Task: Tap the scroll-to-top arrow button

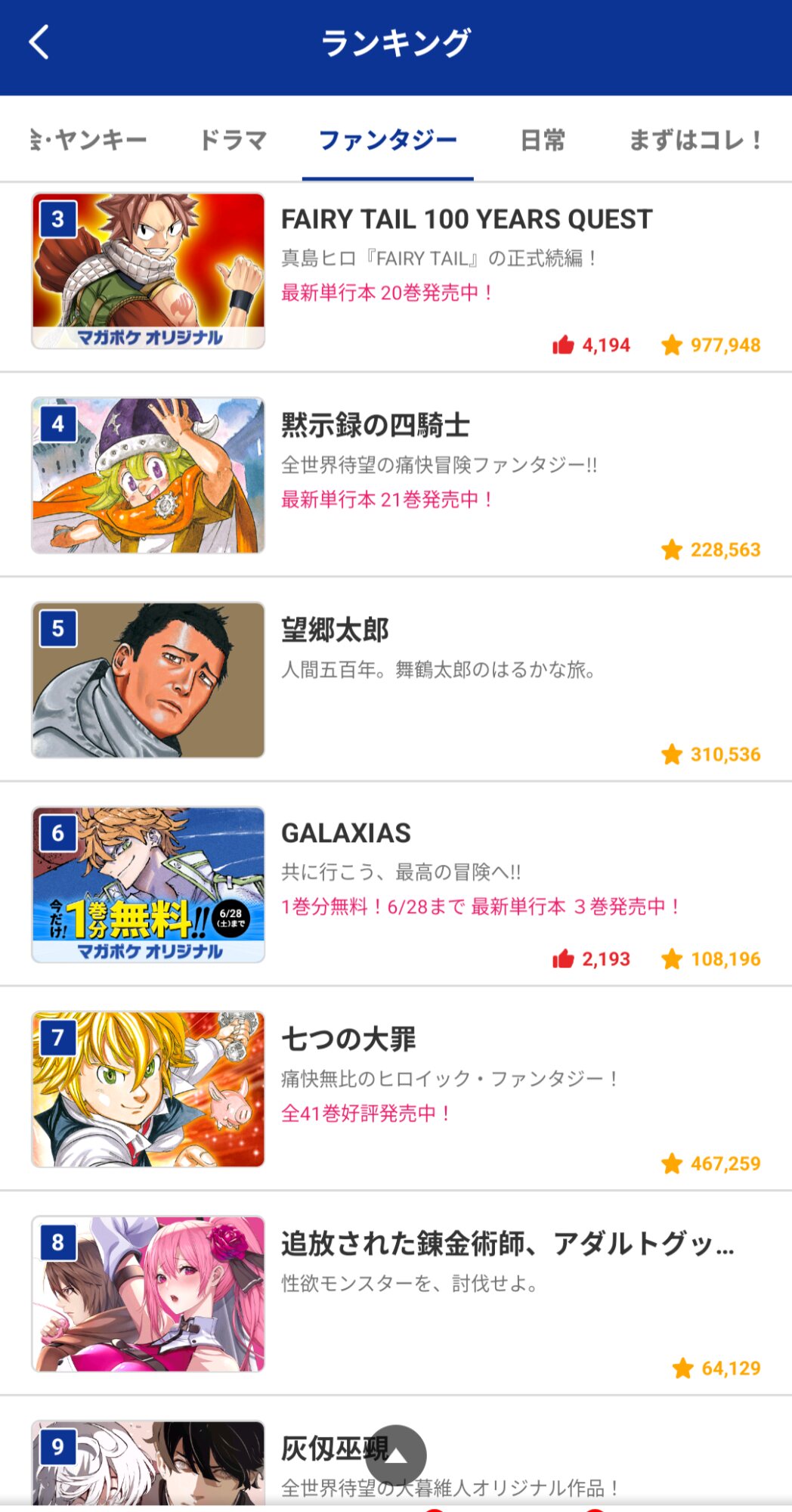Action: [x=396, y=1455]
